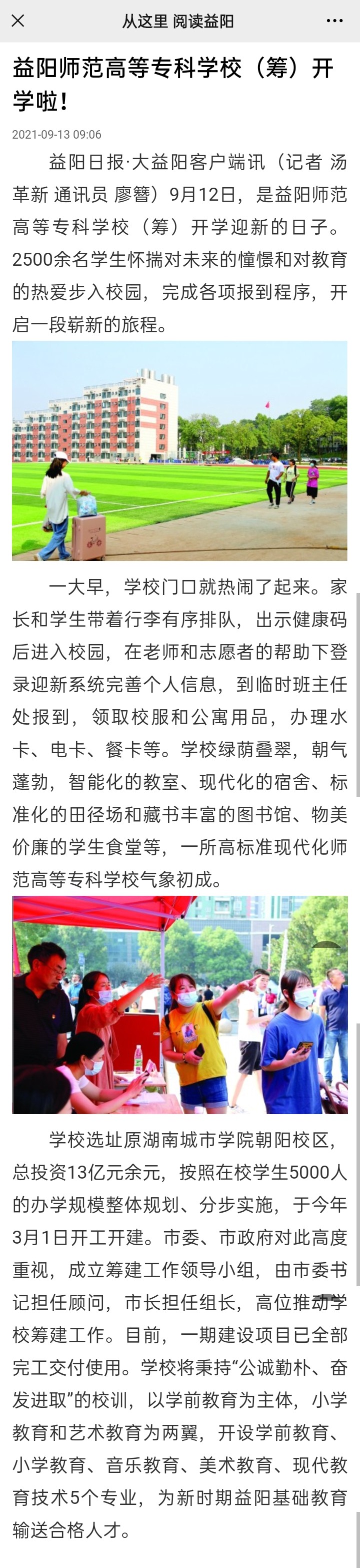The image size is (360, 1568).
Task: Close the article page
Action: point(18,21)
